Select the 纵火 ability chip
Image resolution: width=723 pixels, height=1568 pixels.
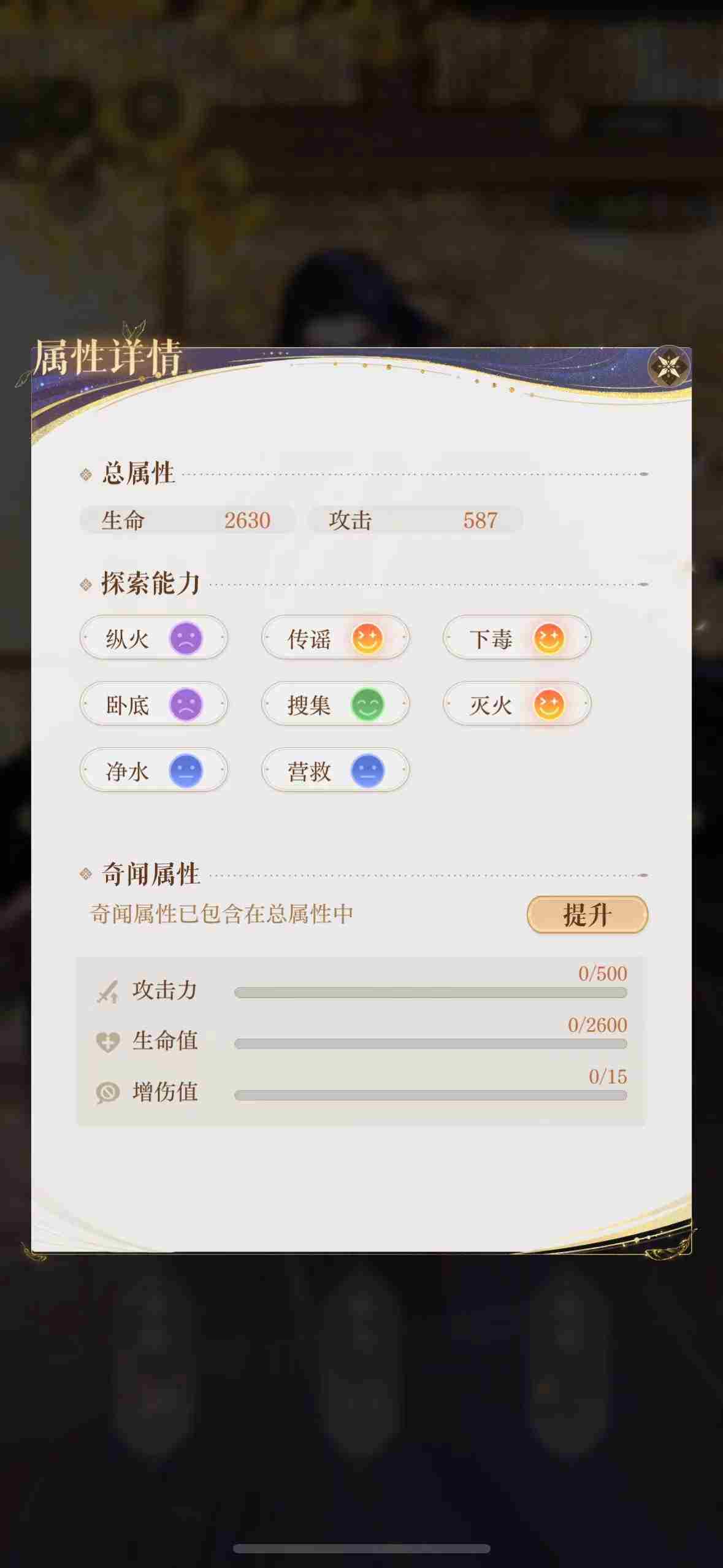(x=153, y=638)
